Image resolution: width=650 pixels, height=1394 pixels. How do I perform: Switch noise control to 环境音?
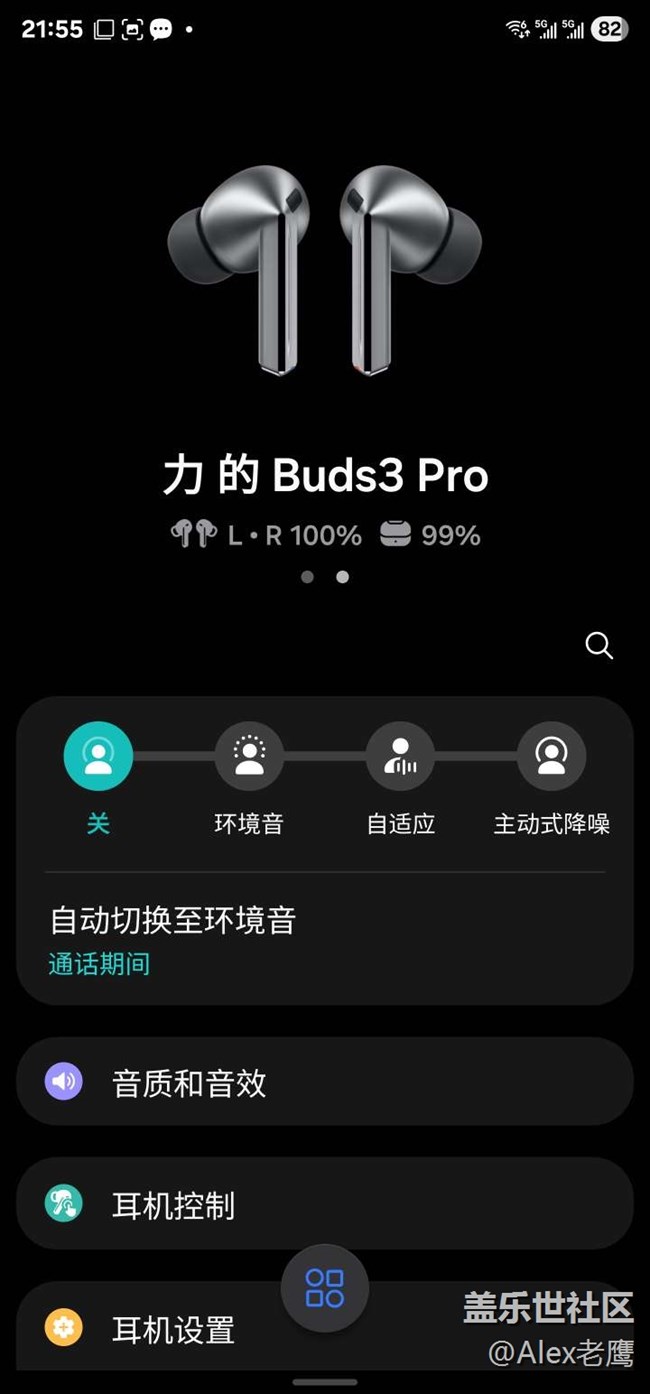(249, 757)
